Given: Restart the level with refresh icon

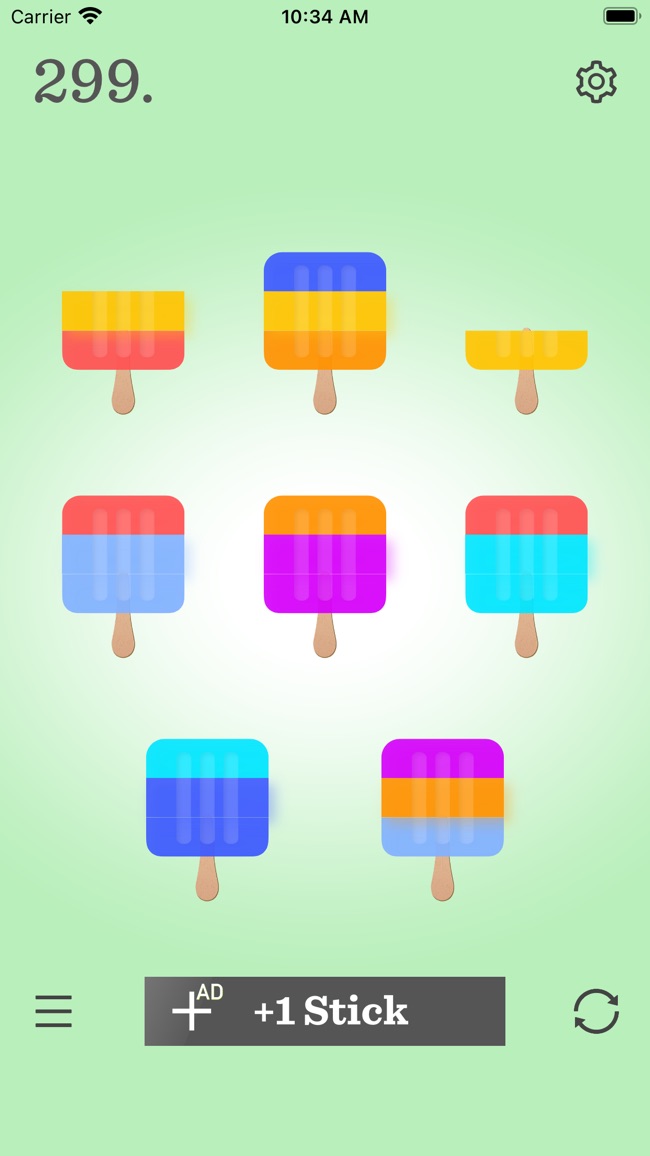Looking at the screenshot, I should pos(596,1011).
